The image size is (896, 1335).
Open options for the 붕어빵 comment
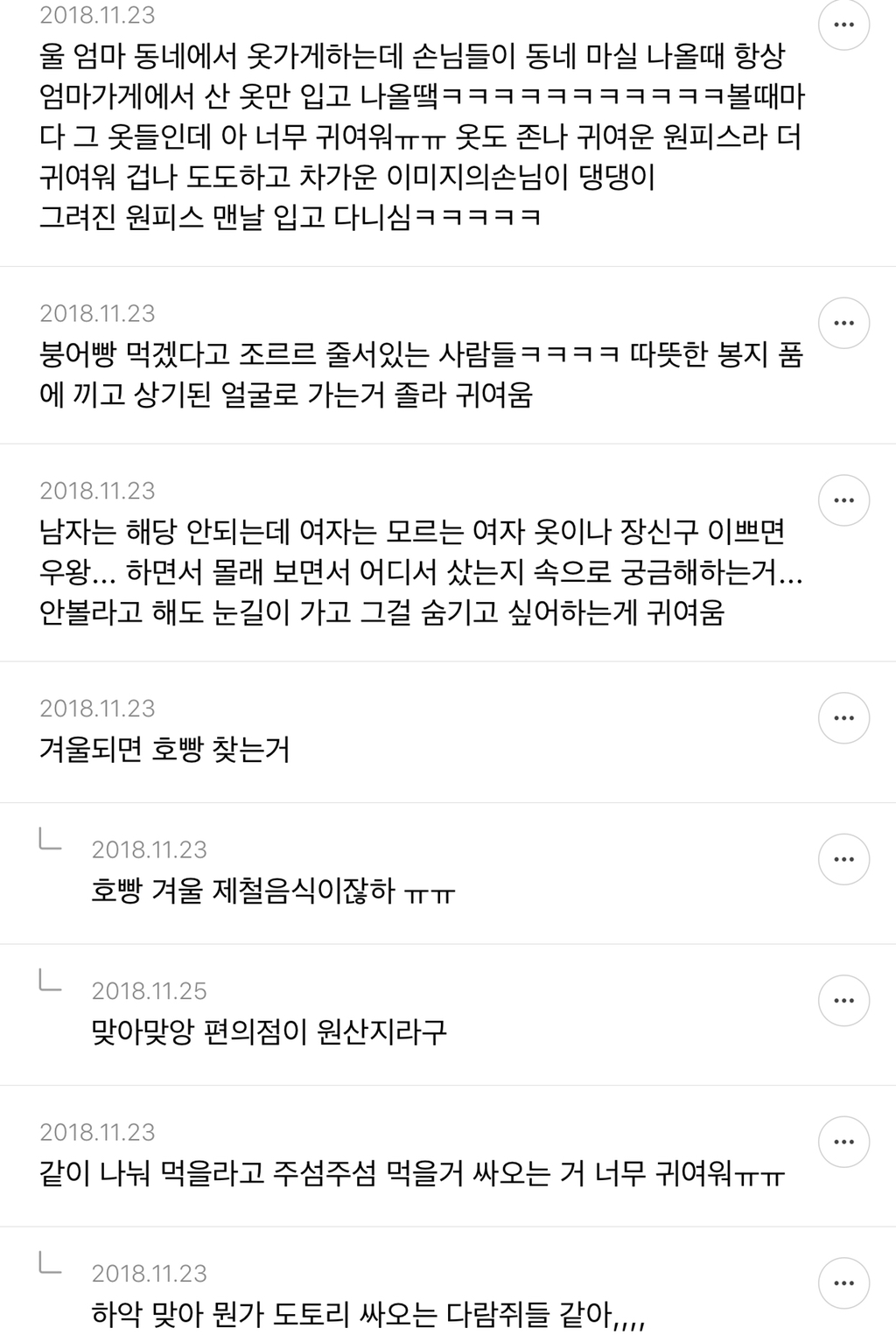(x=843, y=323)
